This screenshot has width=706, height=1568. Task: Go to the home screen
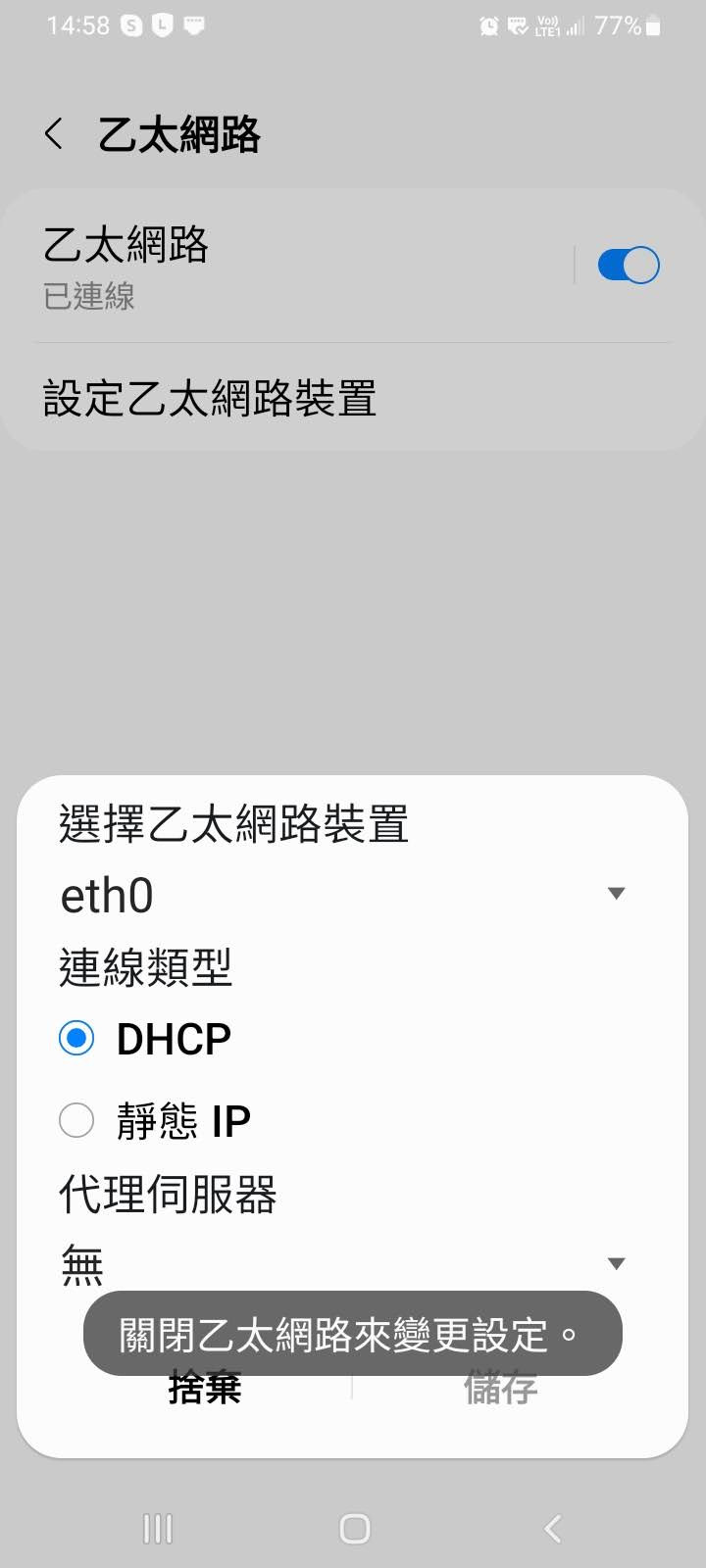pyautogui.click(x=354, y=1528)
